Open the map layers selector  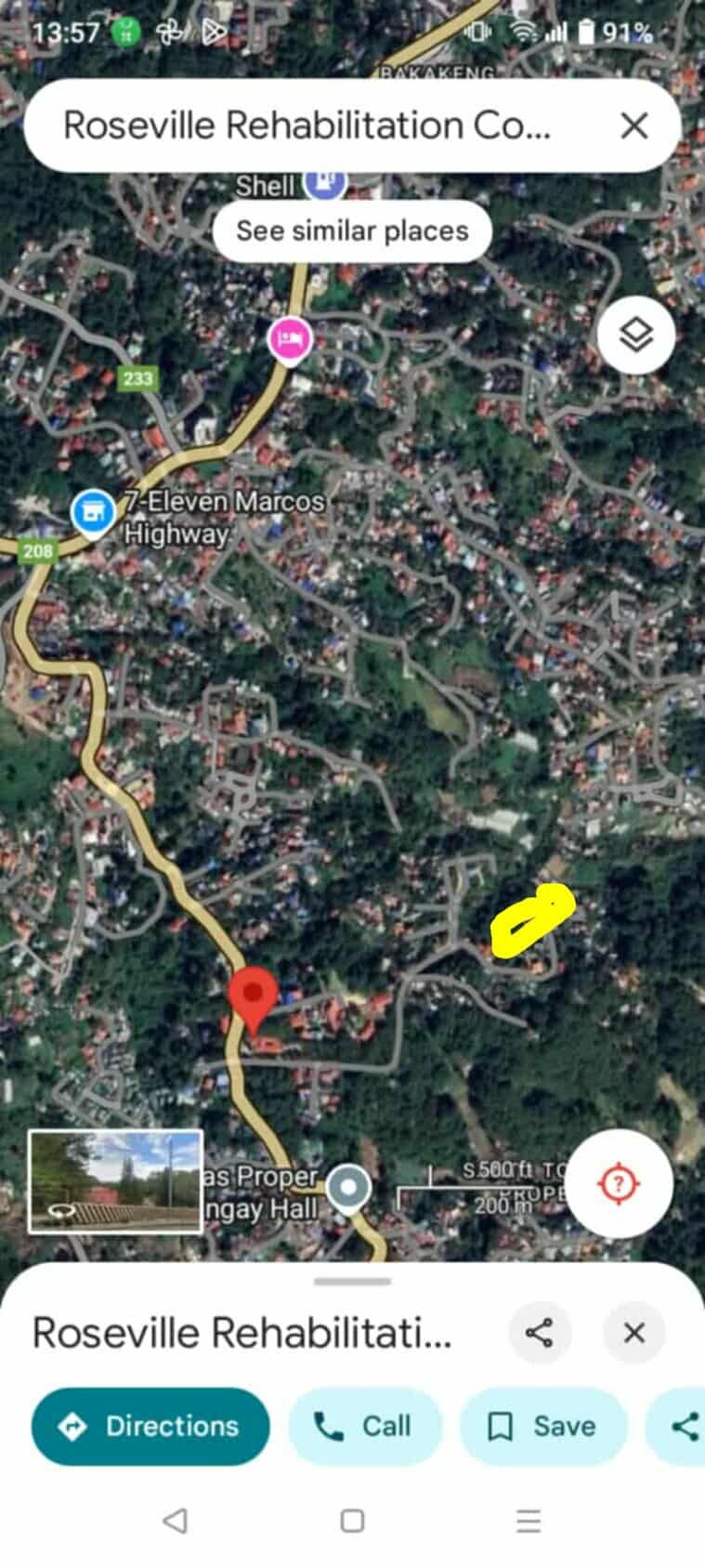tap(635, 335)
